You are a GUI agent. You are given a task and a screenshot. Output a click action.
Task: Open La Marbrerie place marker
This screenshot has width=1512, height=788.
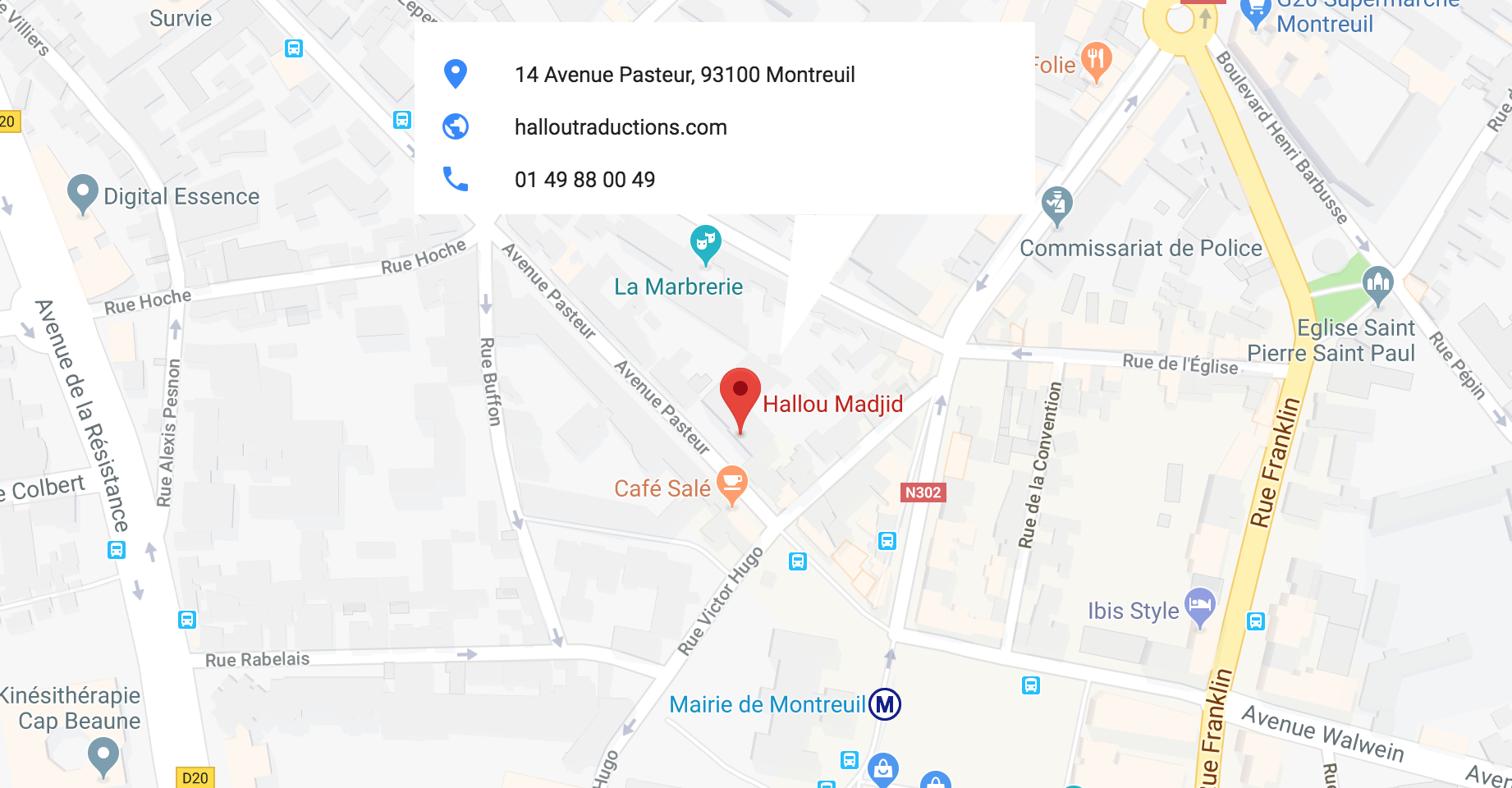click(705, 244)
